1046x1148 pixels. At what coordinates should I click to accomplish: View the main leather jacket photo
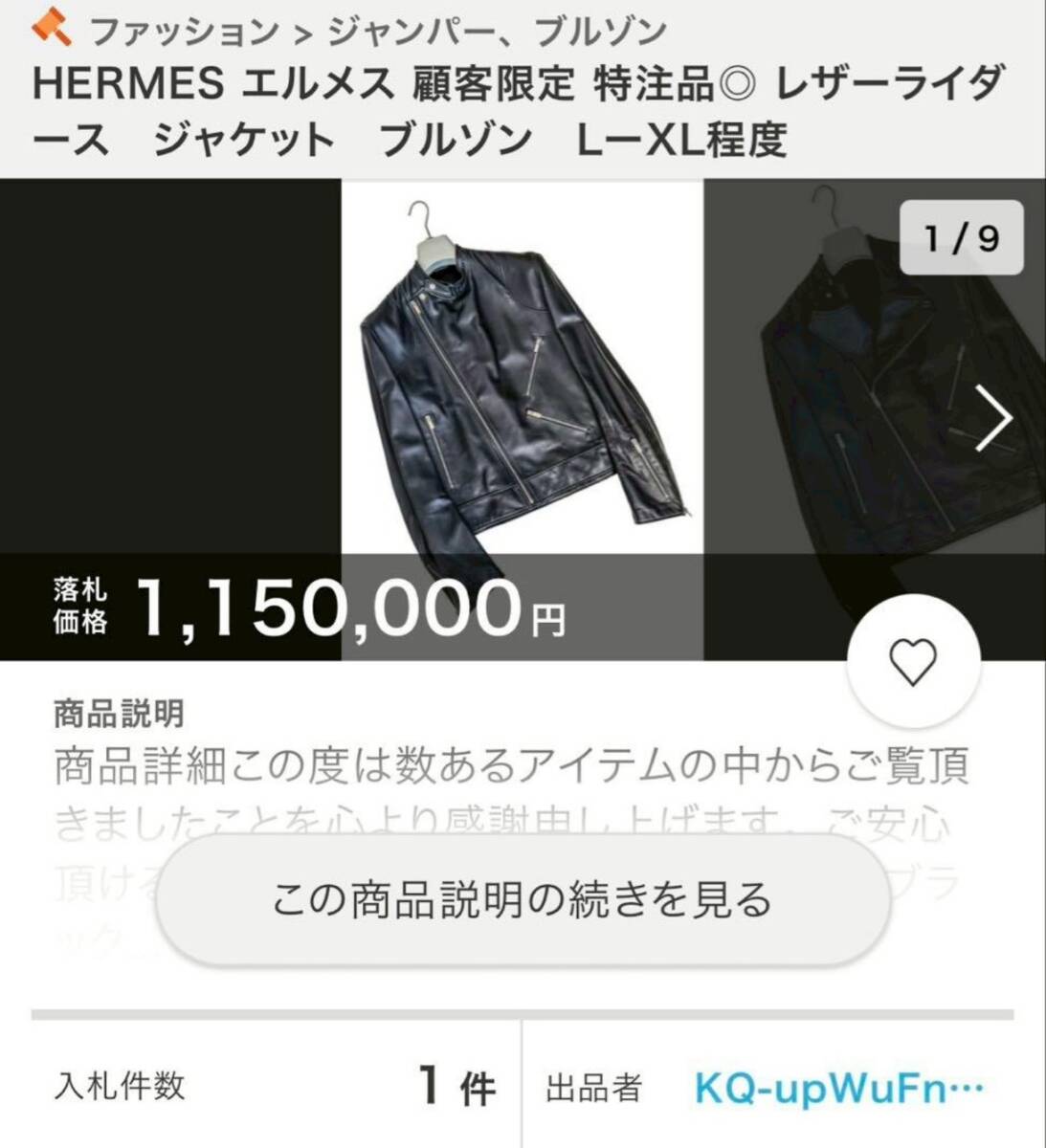coord(523,383)
